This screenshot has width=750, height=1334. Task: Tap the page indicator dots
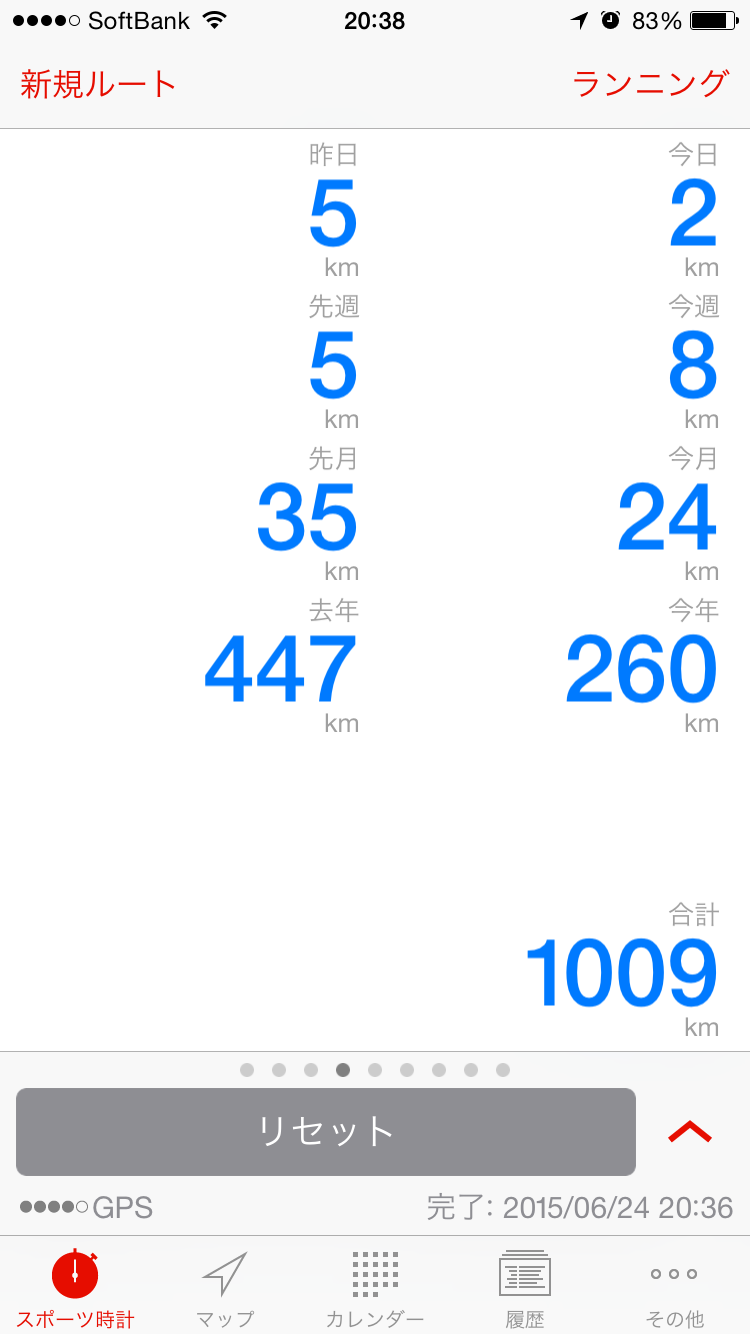click(x=375, y=1070)
